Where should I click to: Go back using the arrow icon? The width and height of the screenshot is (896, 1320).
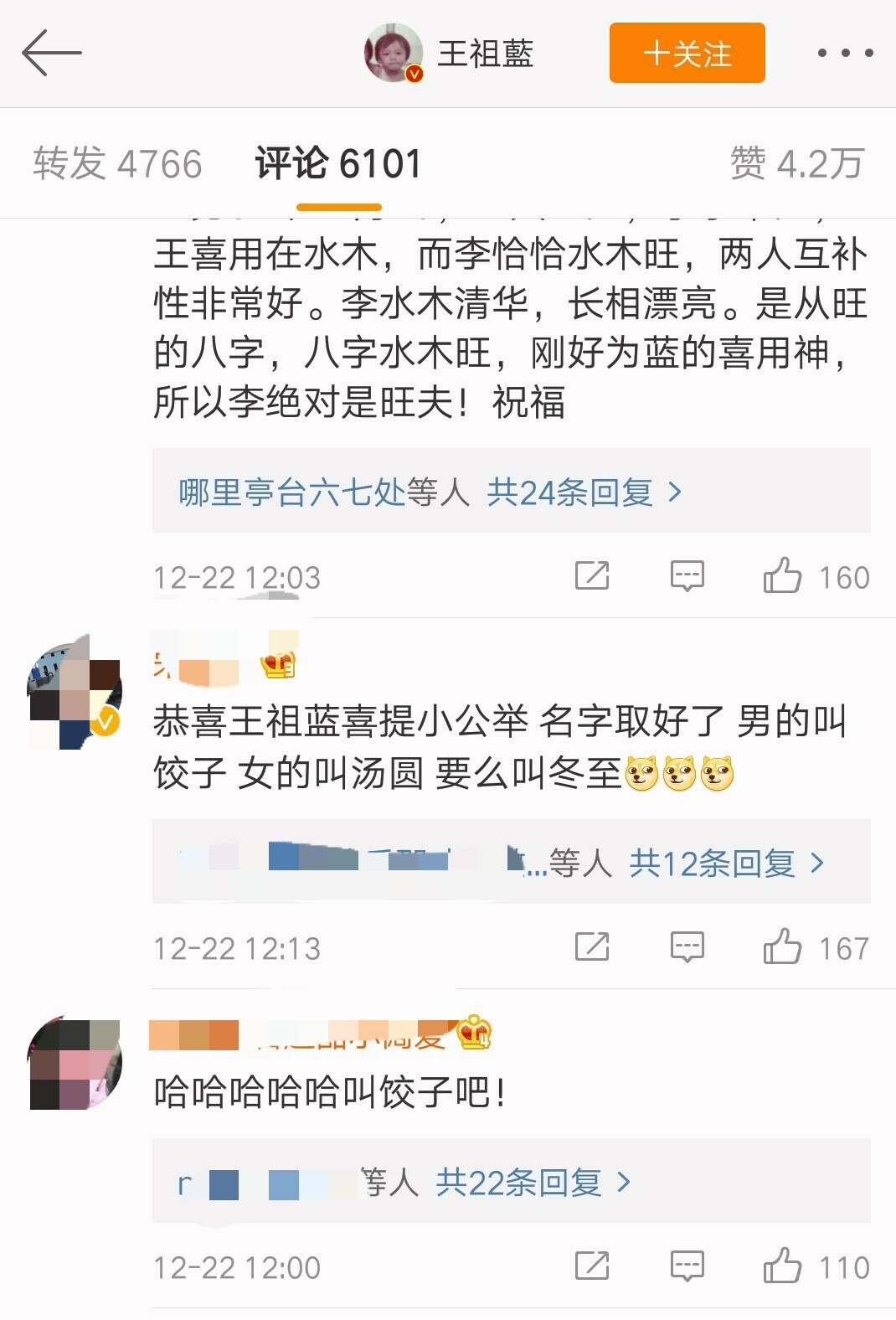point(51,53)
